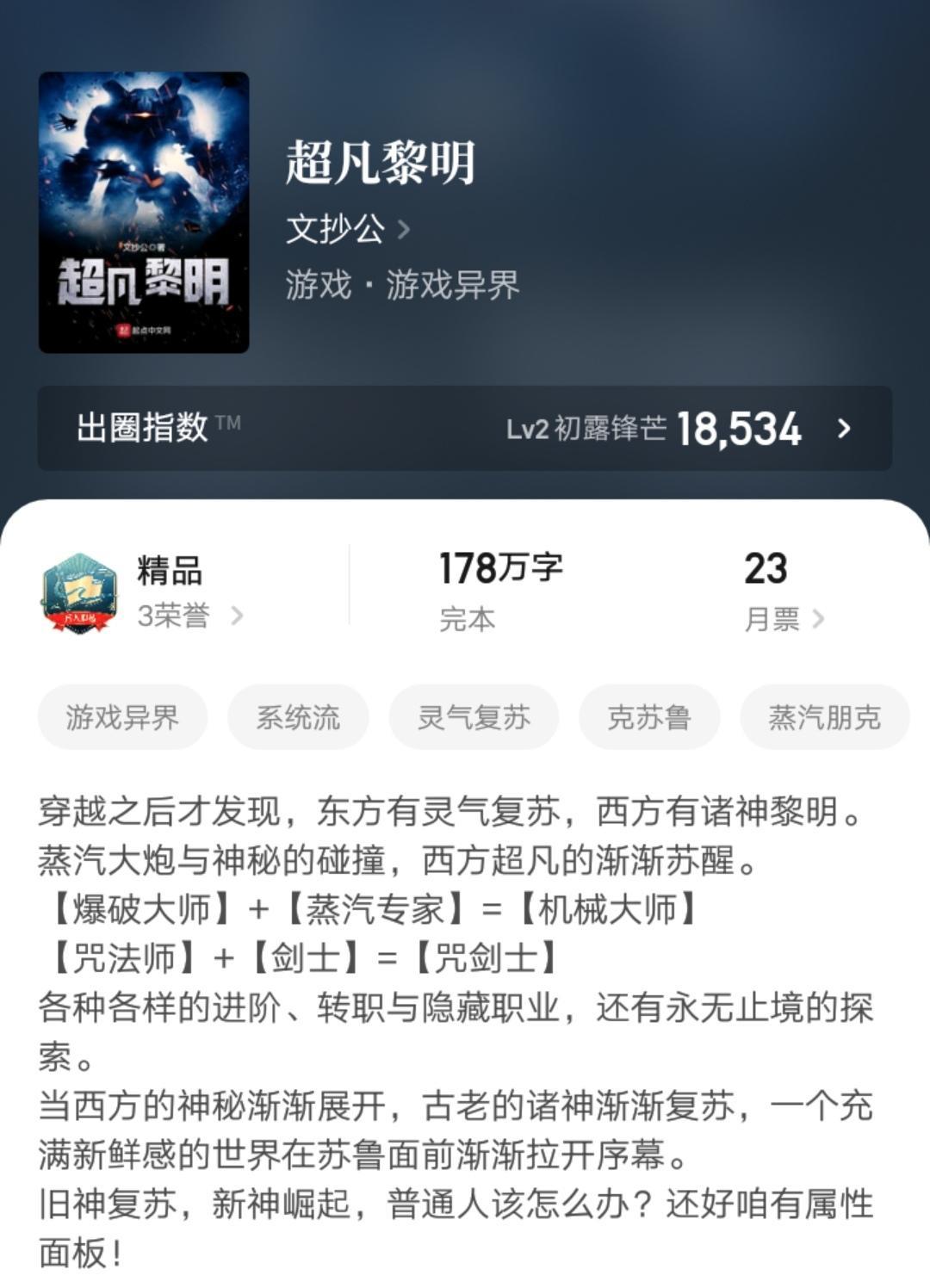The width and height of the screenshot is (930, 1288).
Task: Open the 克苏鲁 tag
Action: pos(648,717)
